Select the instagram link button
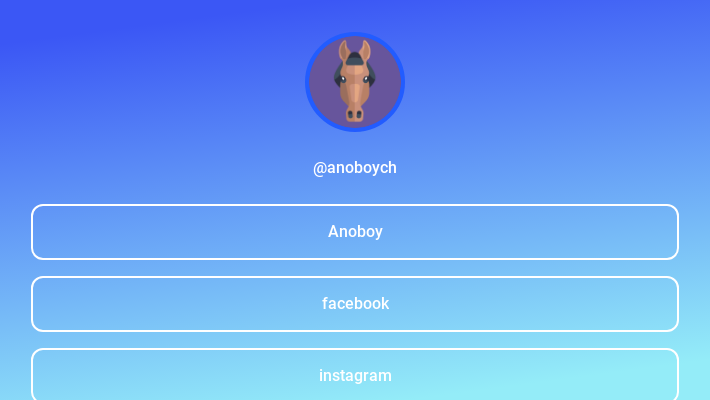This screenshot has height=400, width=710. [355, 375]
